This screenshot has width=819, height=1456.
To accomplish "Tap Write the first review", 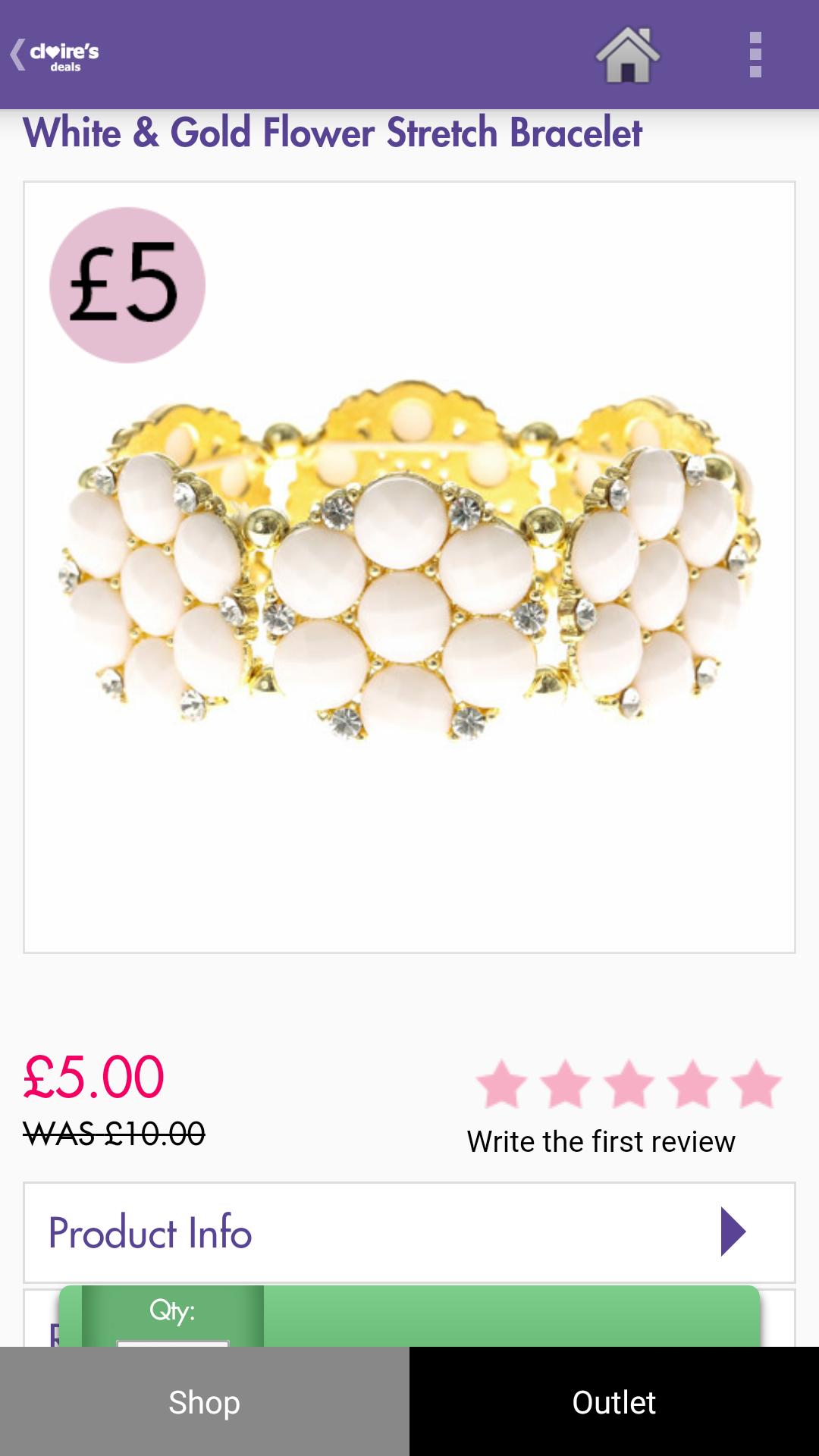I will pos(601,1141).
